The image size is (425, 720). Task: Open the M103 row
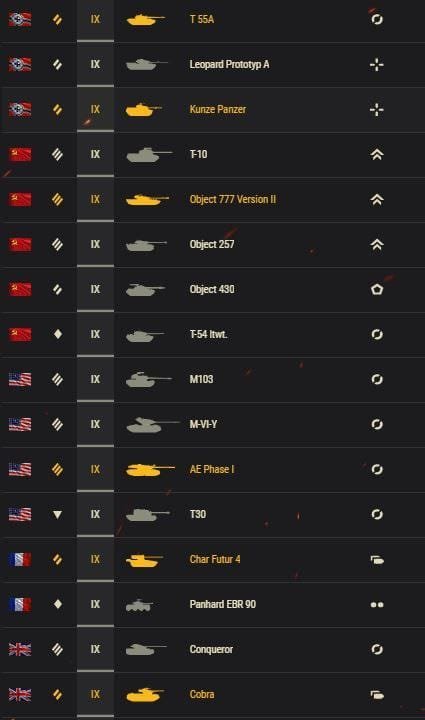point(212,380)
